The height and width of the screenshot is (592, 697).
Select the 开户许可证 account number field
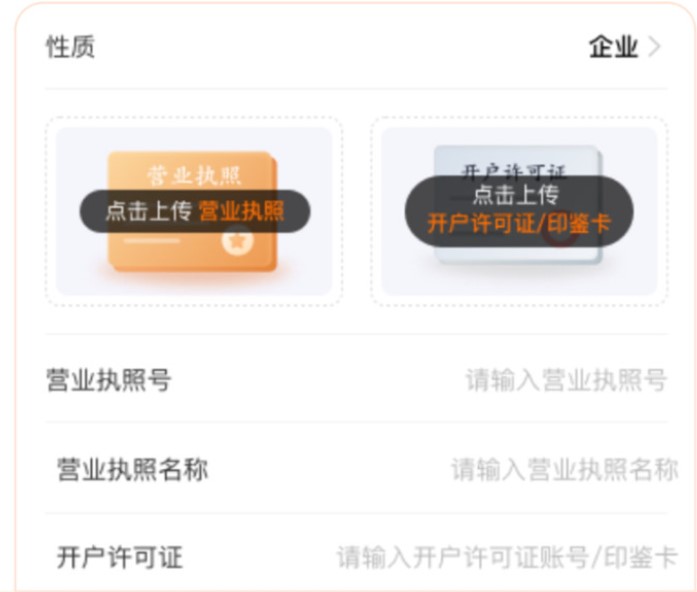click(x=506, y=557)
